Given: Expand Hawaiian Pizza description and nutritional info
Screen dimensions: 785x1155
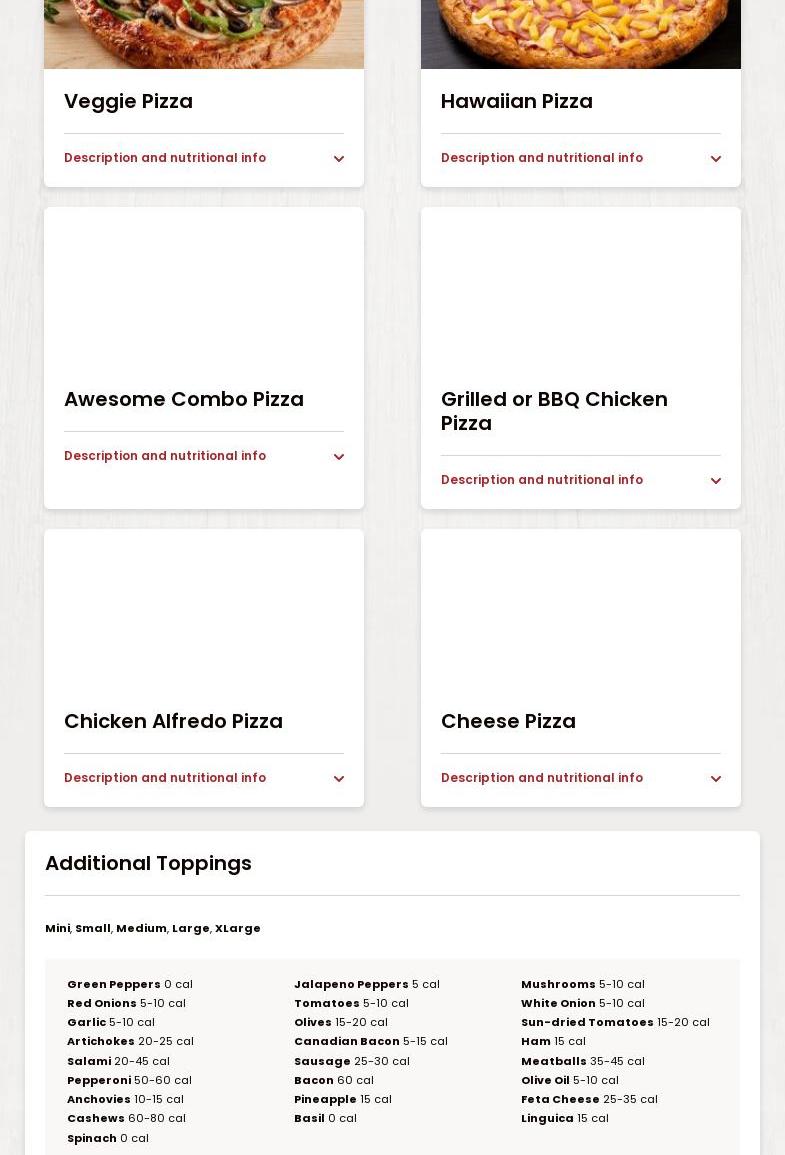Looking at the screenshot, I should (580, 158).
